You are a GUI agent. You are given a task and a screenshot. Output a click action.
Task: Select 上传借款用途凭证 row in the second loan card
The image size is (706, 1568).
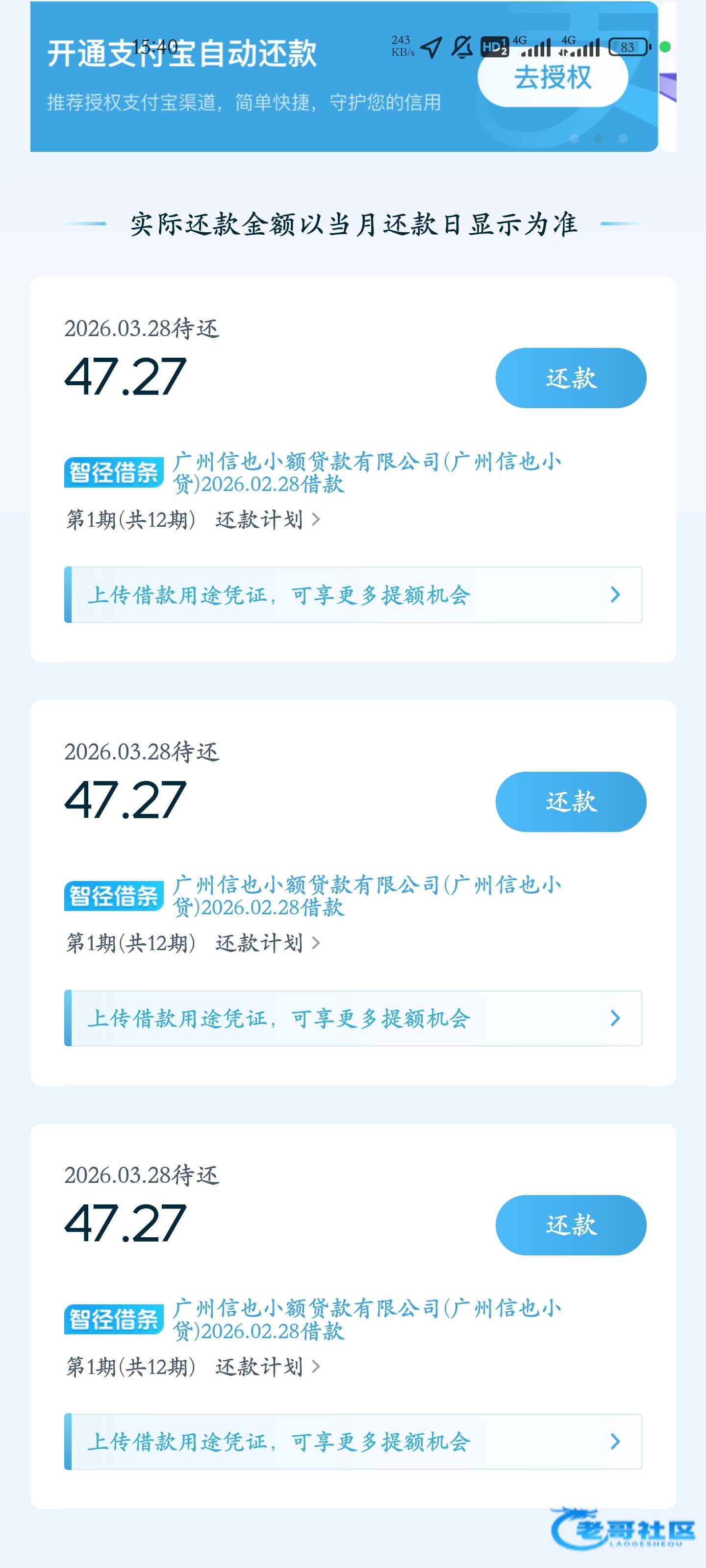(353, 1018)
